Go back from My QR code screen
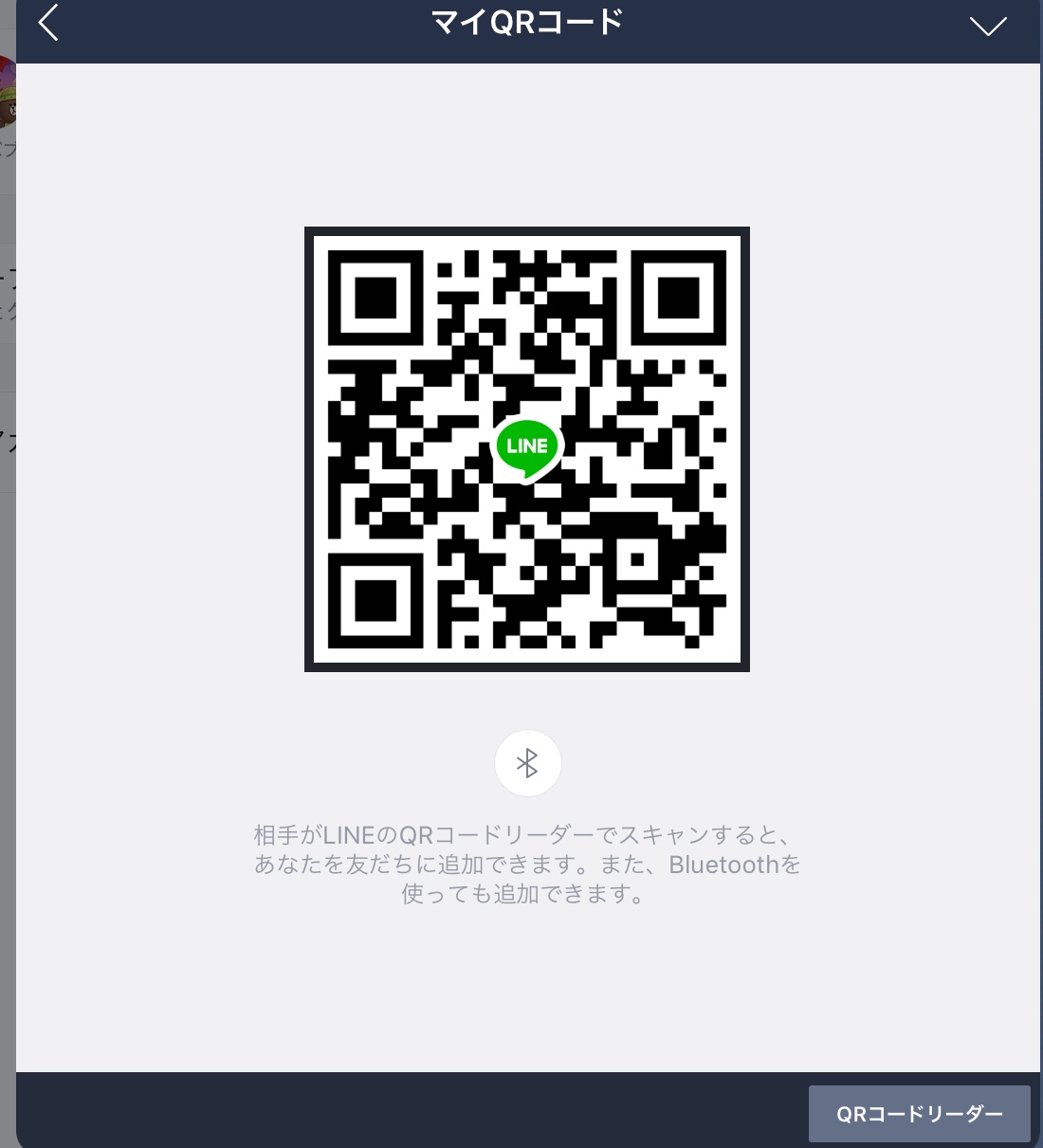 click(48, 23)
